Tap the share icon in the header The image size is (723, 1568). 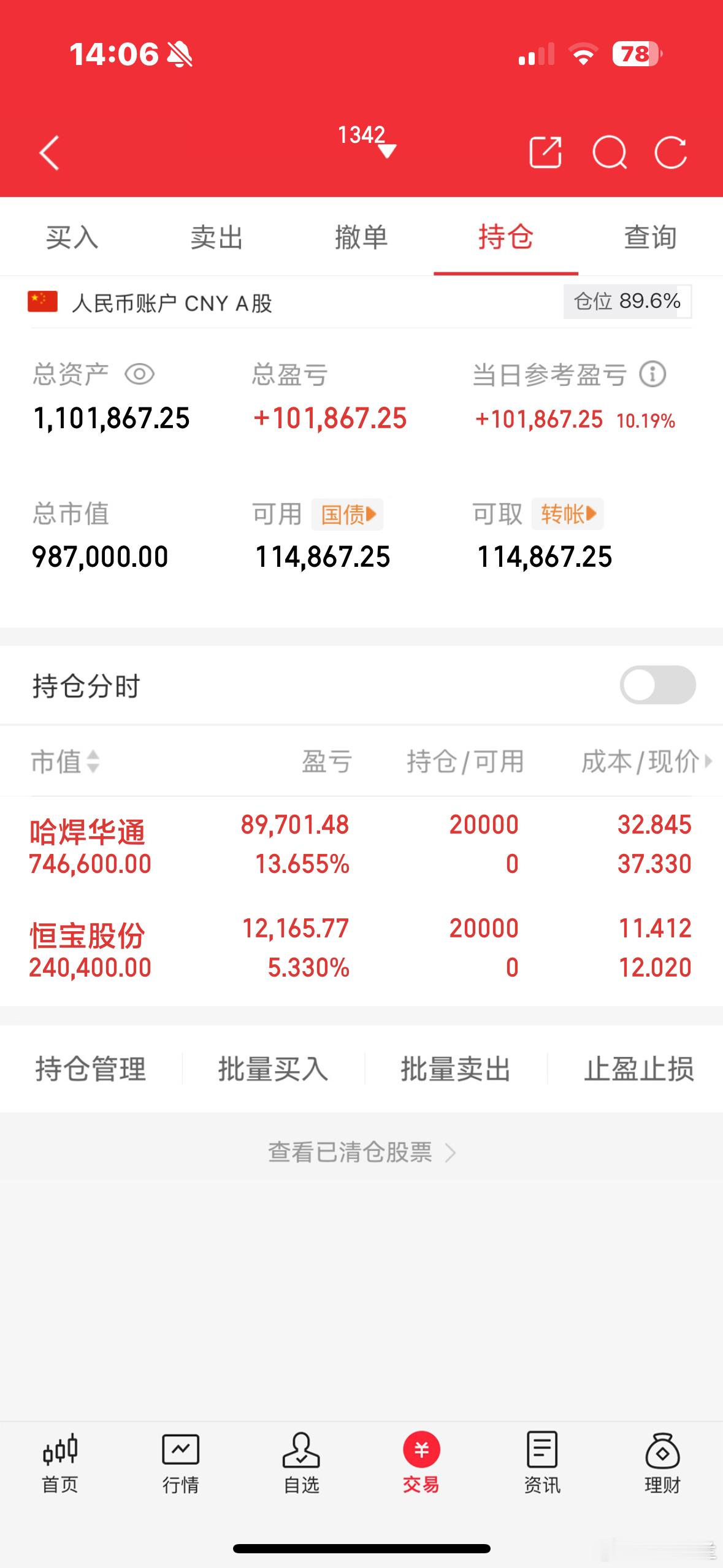pos(545,152)
